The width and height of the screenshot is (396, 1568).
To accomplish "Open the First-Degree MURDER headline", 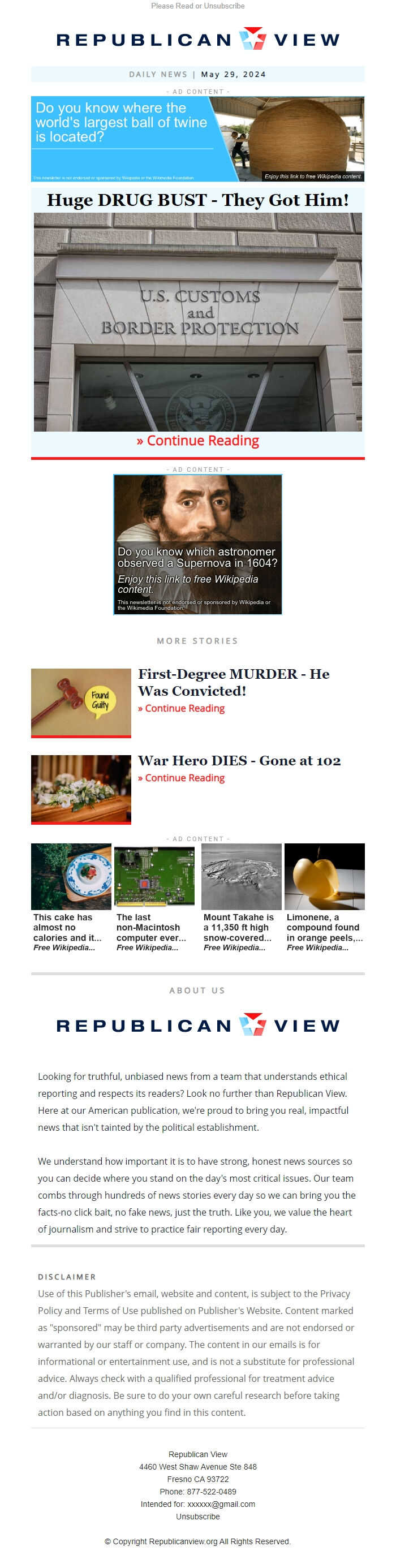I will click(x=234, y=682).
